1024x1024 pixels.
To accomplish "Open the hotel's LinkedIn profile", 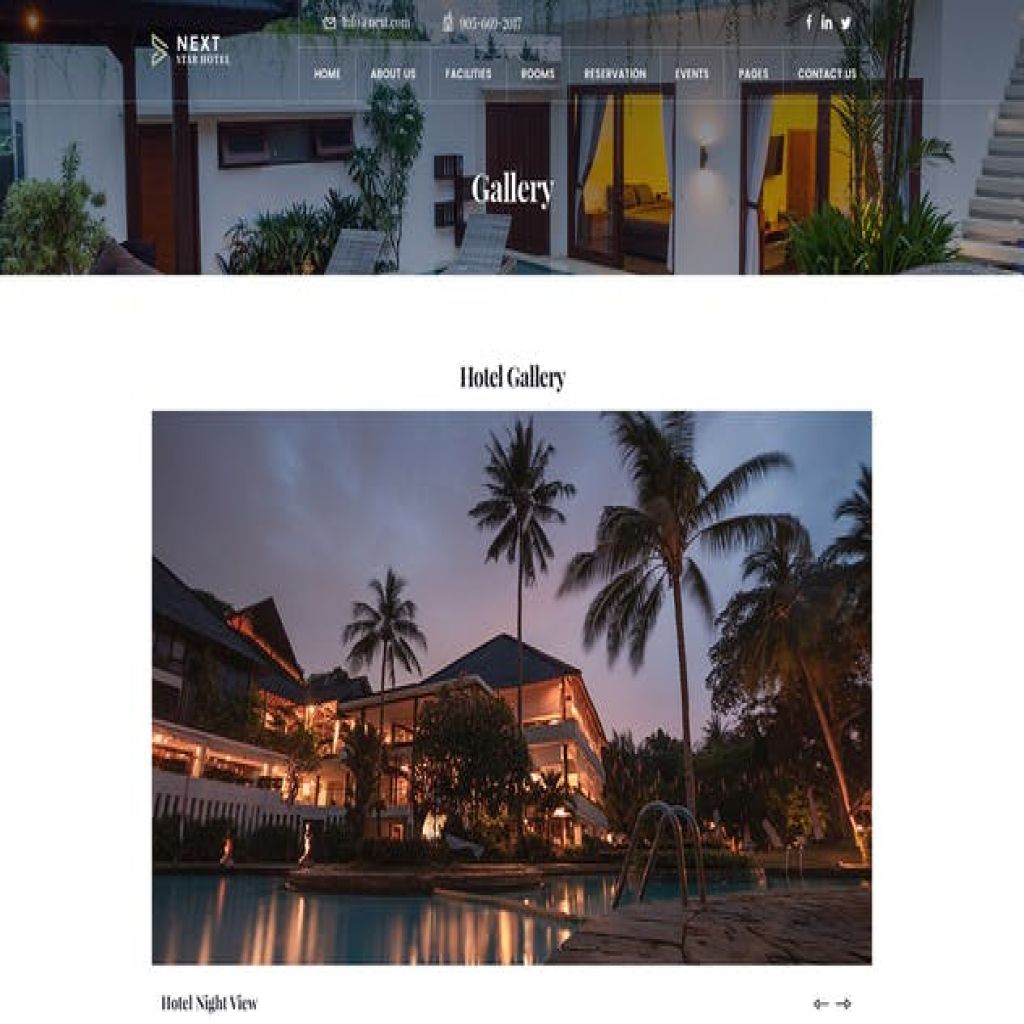I will click(x=827, y=23).
